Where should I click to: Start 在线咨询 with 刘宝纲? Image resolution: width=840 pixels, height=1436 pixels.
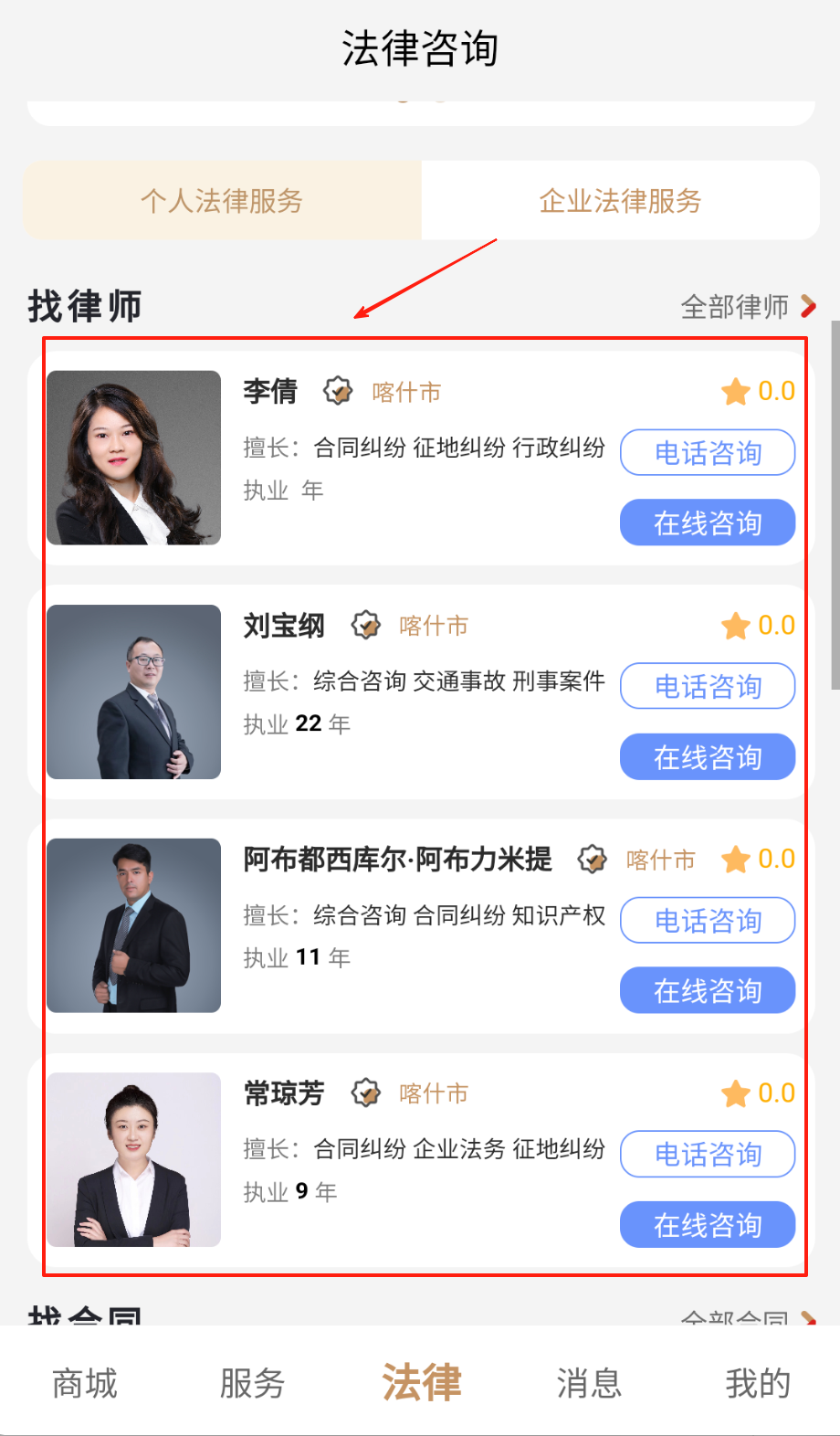708,757
